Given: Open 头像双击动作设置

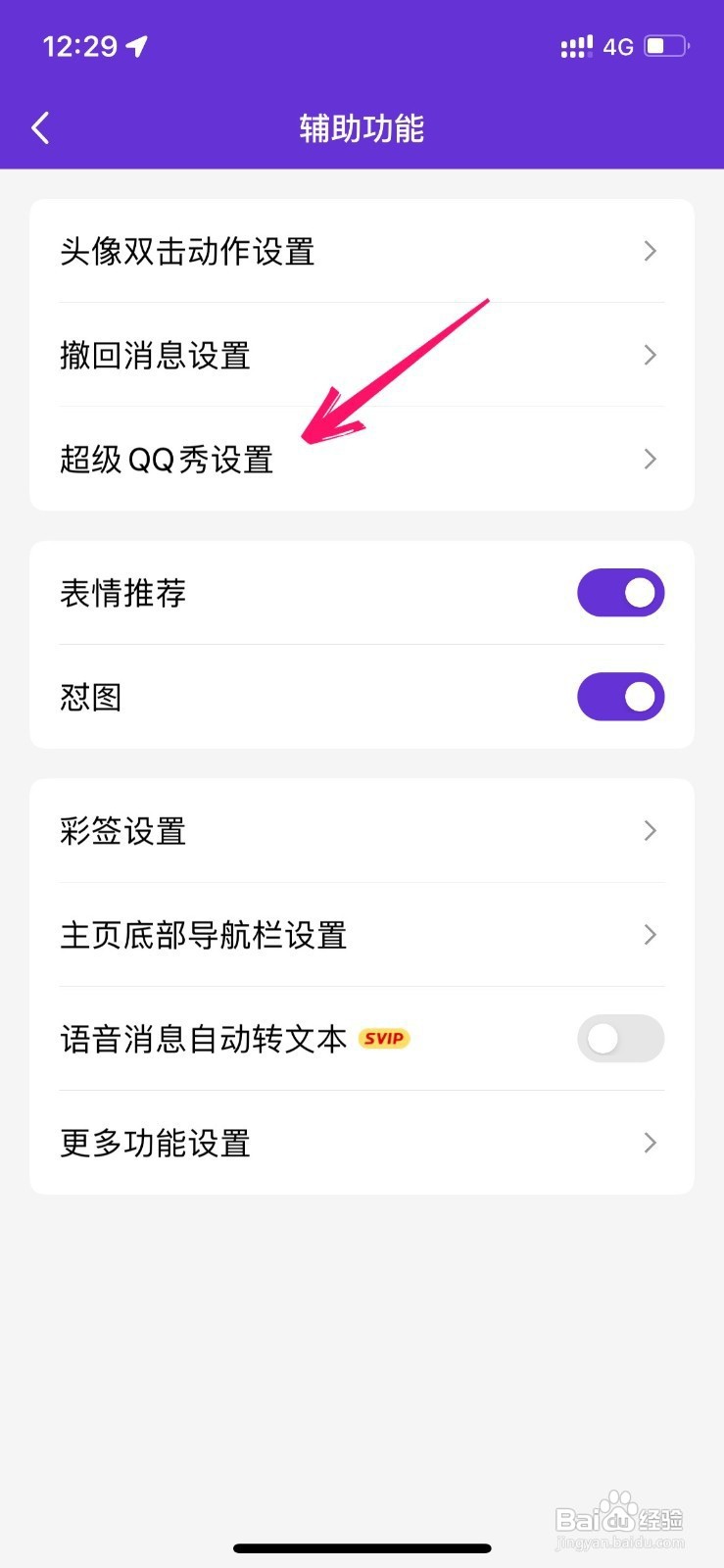Looking at the screenshot, I should tap(362, 252).
